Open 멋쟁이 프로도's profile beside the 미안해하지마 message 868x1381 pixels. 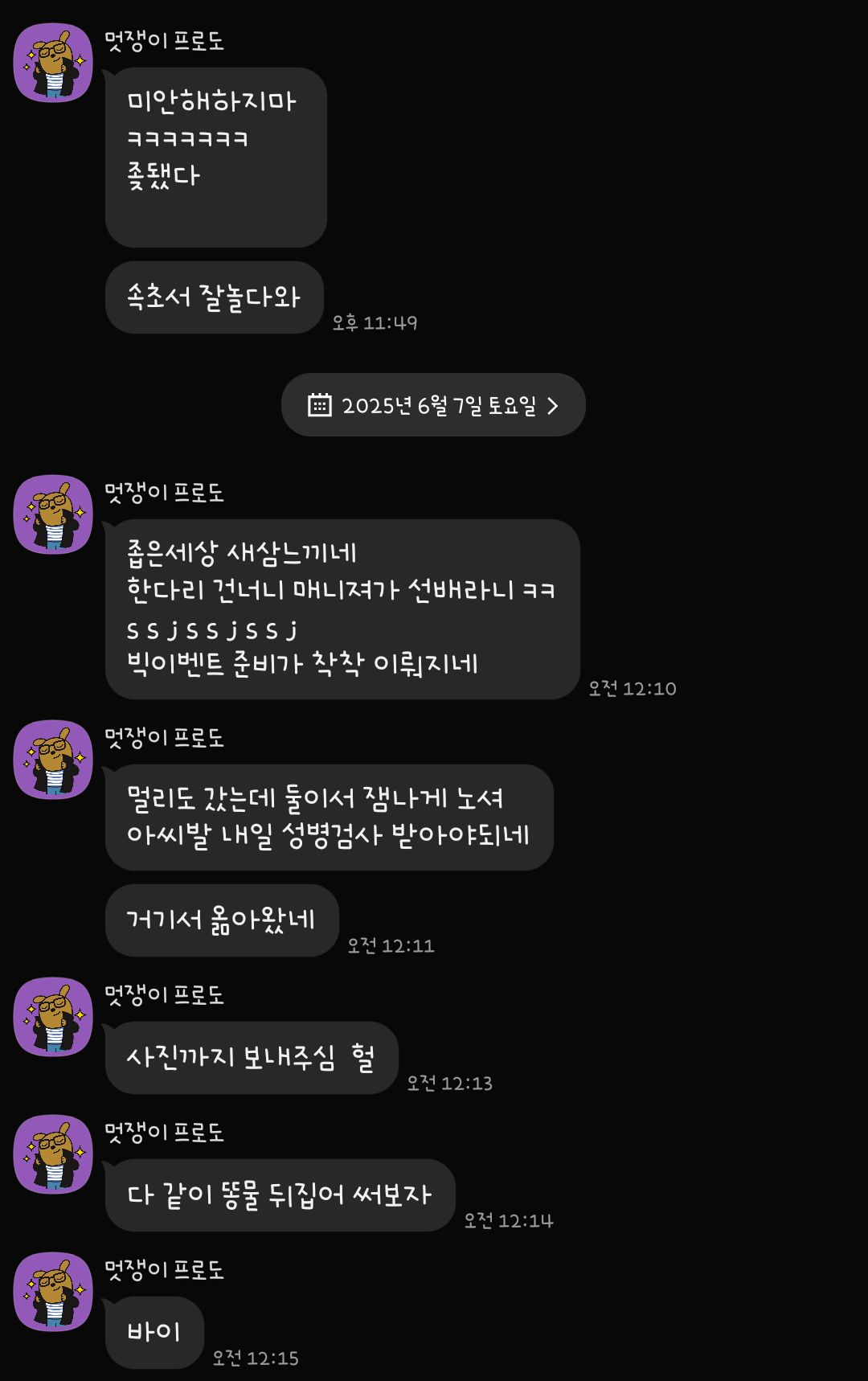click(x=53, y=63)
